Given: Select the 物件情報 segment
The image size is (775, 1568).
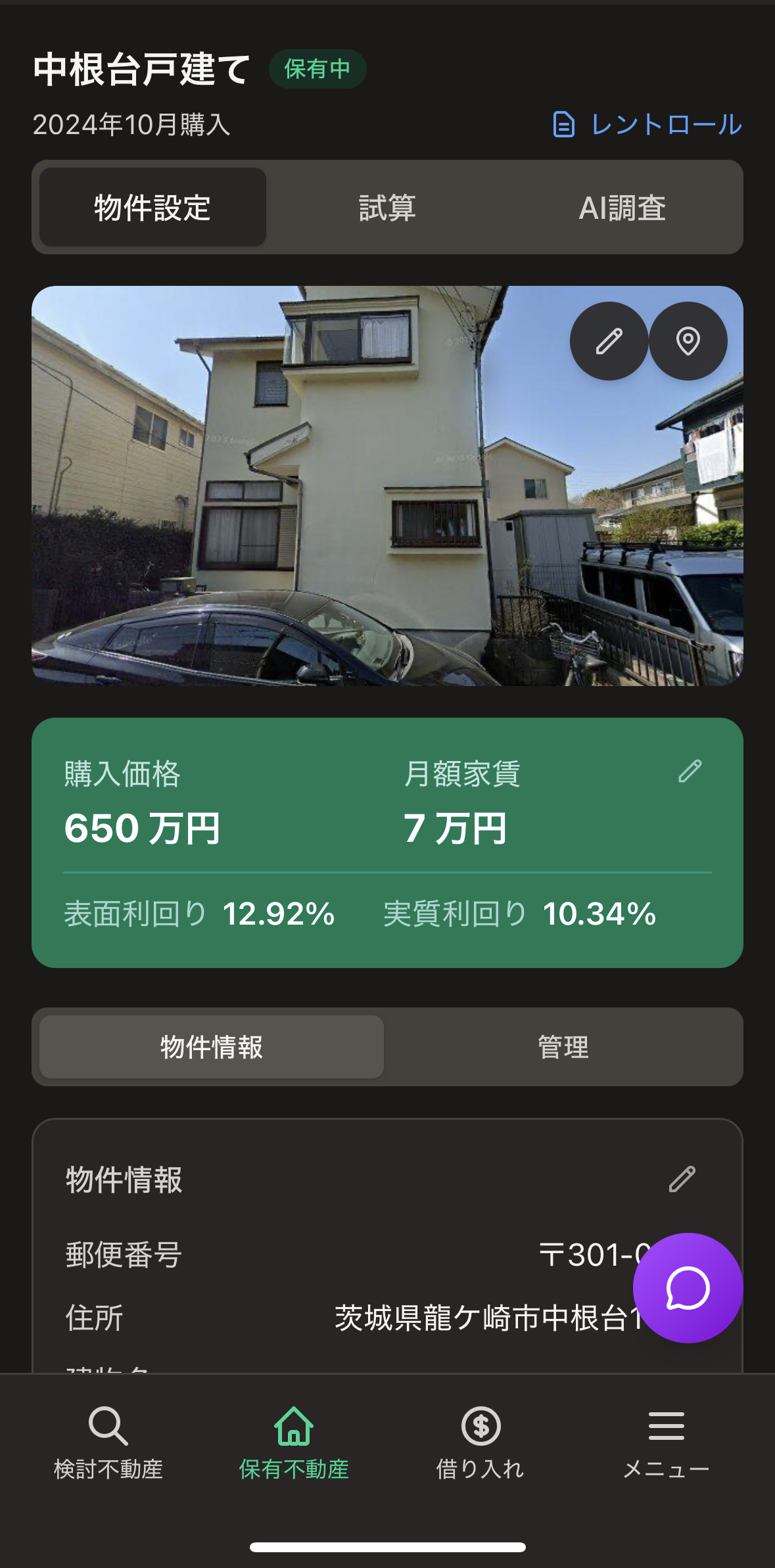Looking at the screenshot, I should [212, 1047].
